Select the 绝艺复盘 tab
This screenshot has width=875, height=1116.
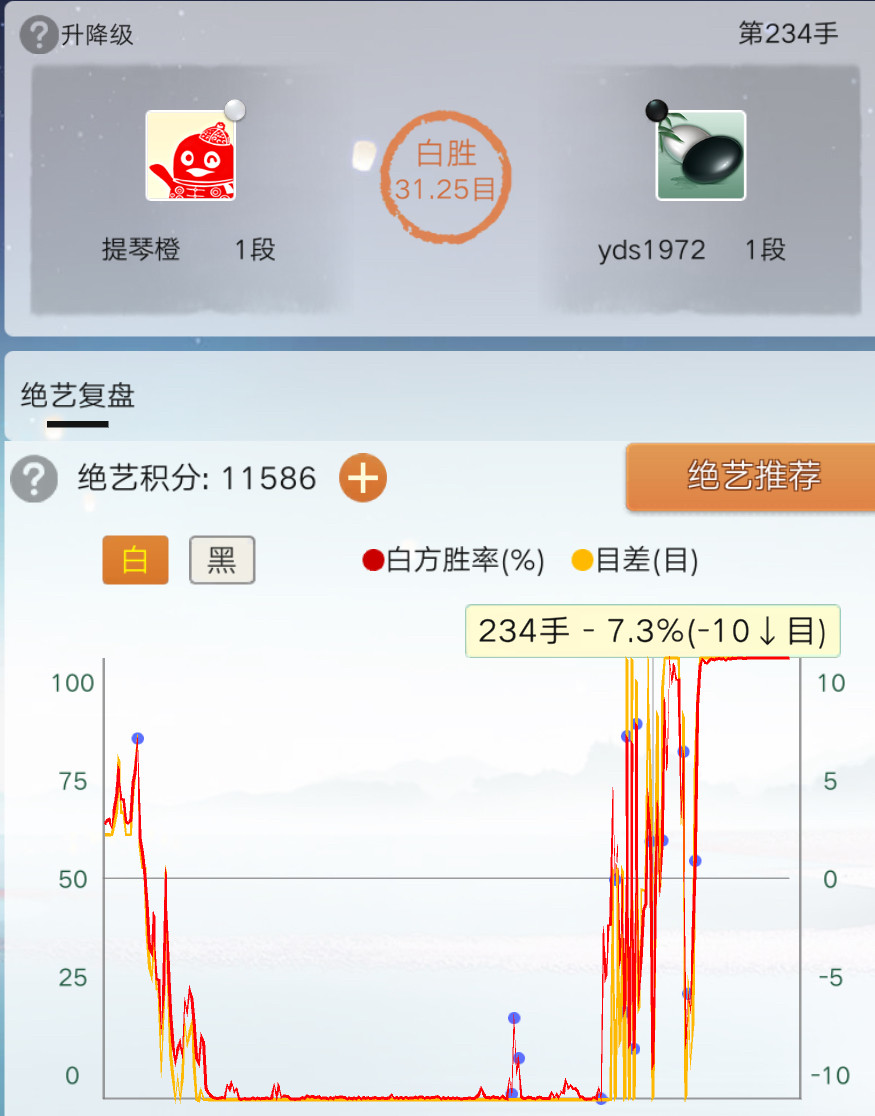(x=78, y=397)
